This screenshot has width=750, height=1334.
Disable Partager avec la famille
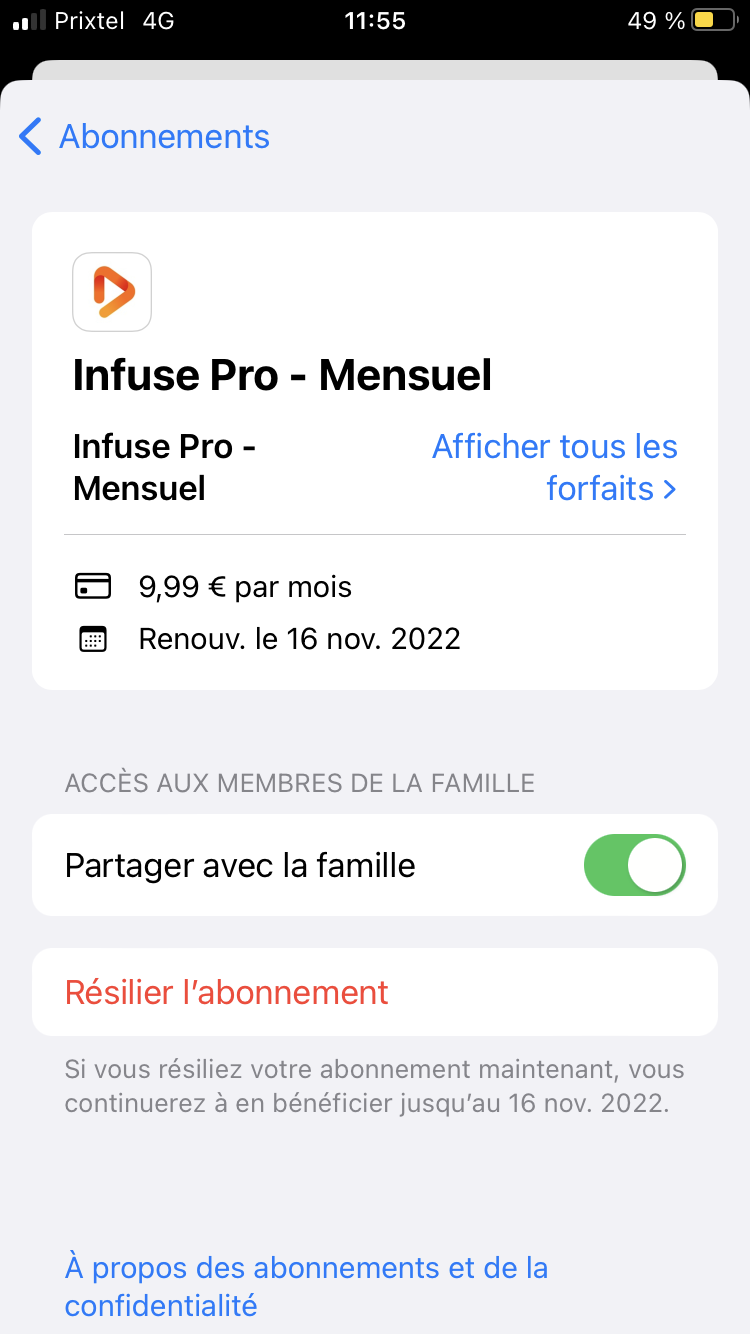(634, 865)
